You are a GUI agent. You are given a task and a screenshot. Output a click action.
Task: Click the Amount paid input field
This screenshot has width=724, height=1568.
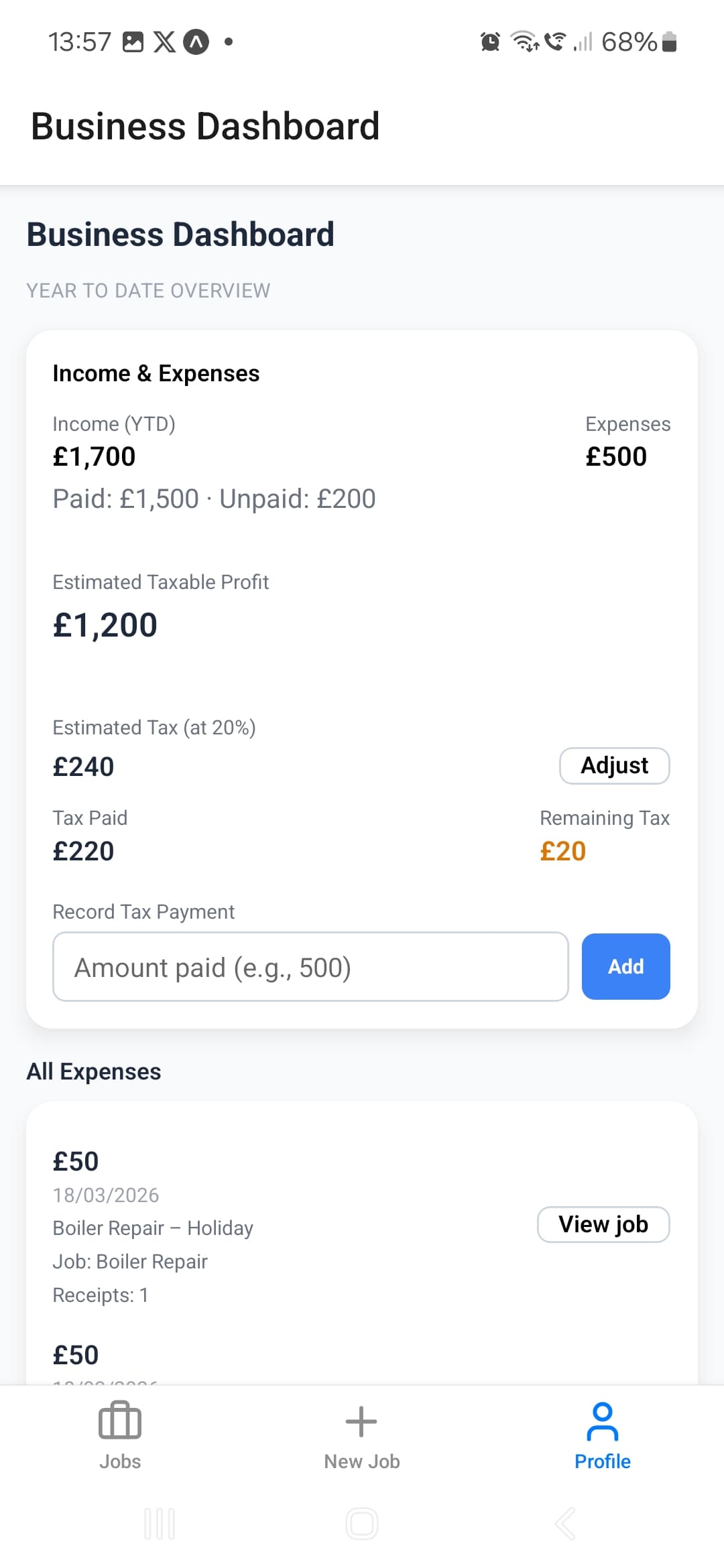coord(310,966)
